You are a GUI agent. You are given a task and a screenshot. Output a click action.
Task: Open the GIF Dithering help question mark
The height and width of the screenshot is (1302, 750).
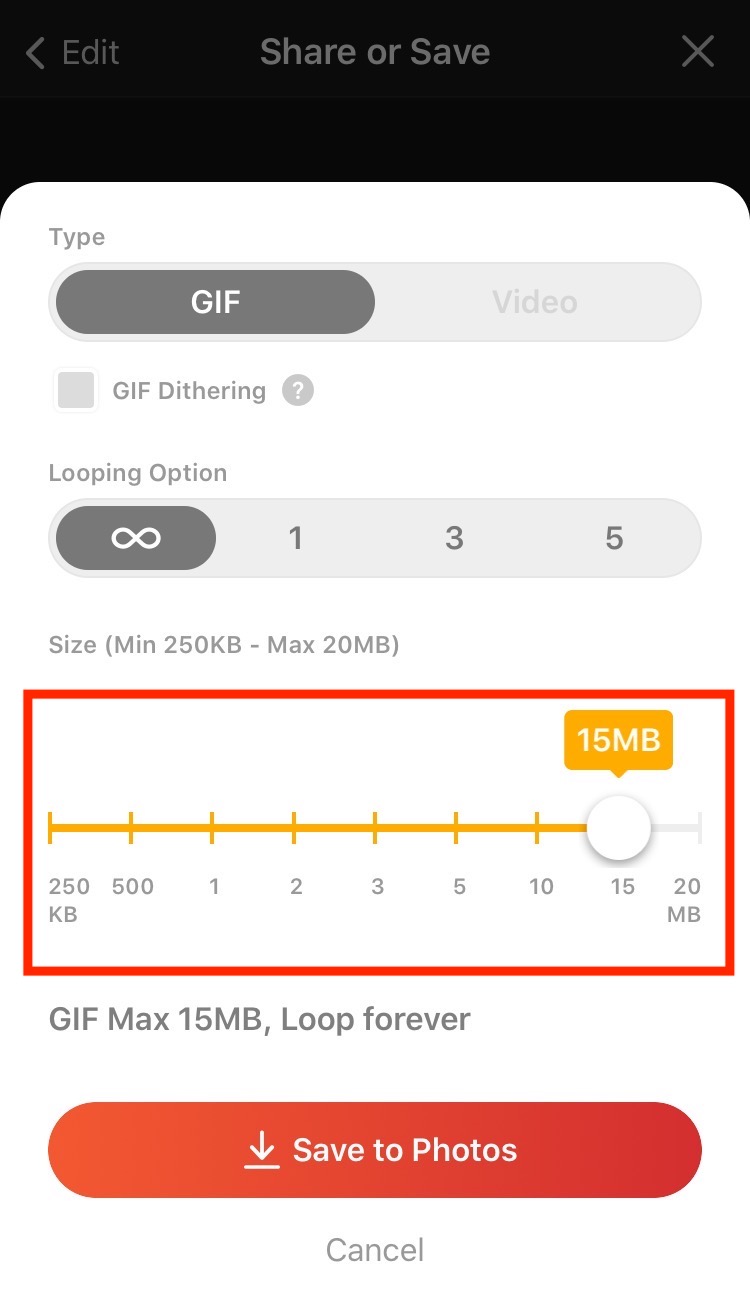coord(296,391)
